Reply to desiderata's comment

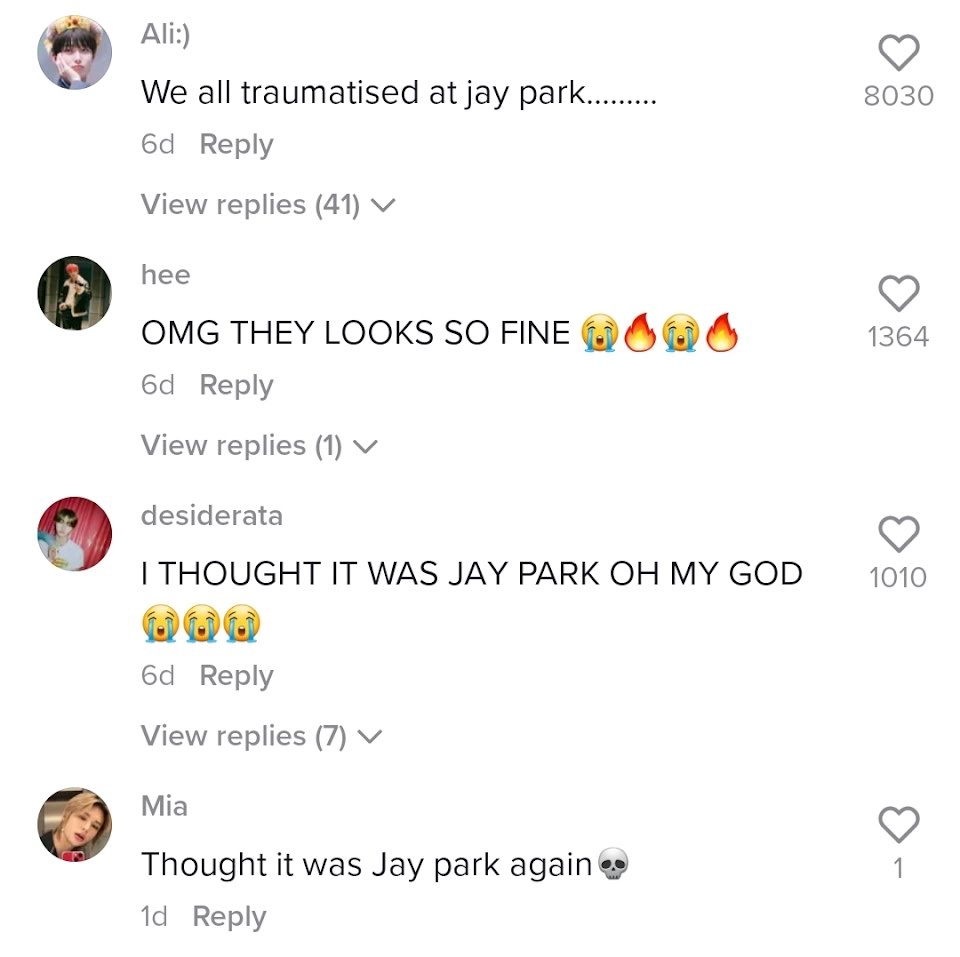tap(236, 676)
